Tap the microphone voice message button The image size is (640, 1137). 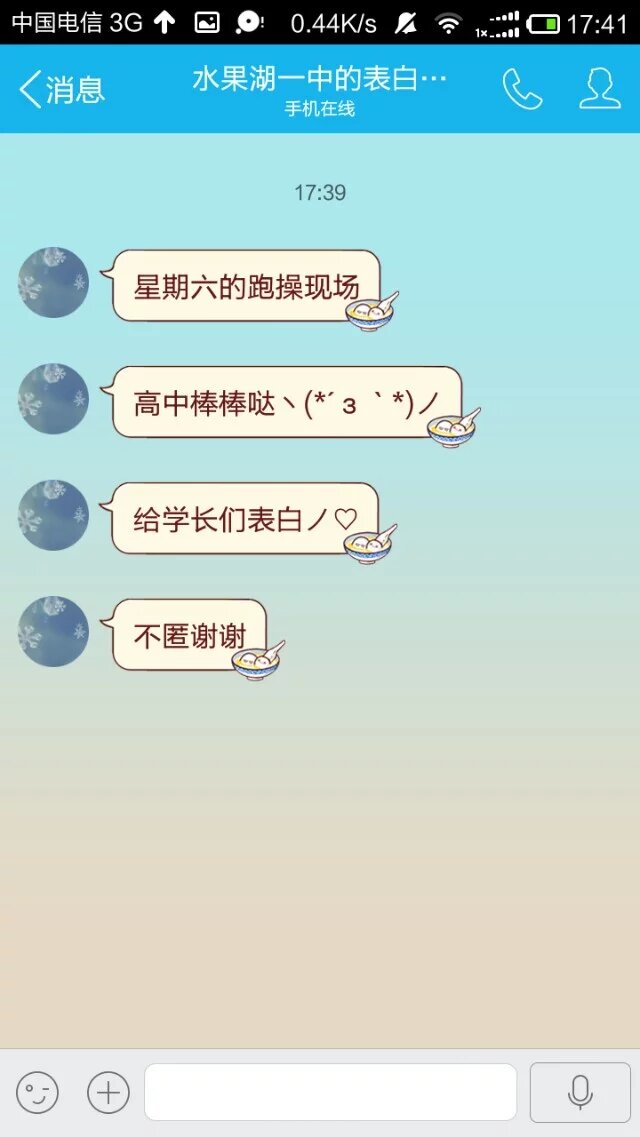pyautogui.click(x=580, y=1092)
